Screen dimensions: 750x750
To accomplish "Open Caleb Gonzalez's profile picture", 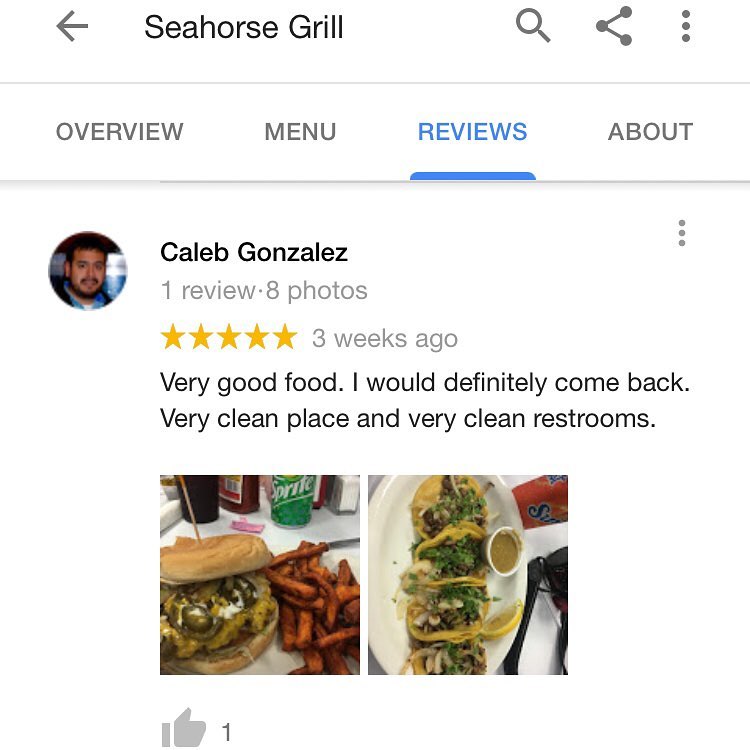I will click(88, 271).
